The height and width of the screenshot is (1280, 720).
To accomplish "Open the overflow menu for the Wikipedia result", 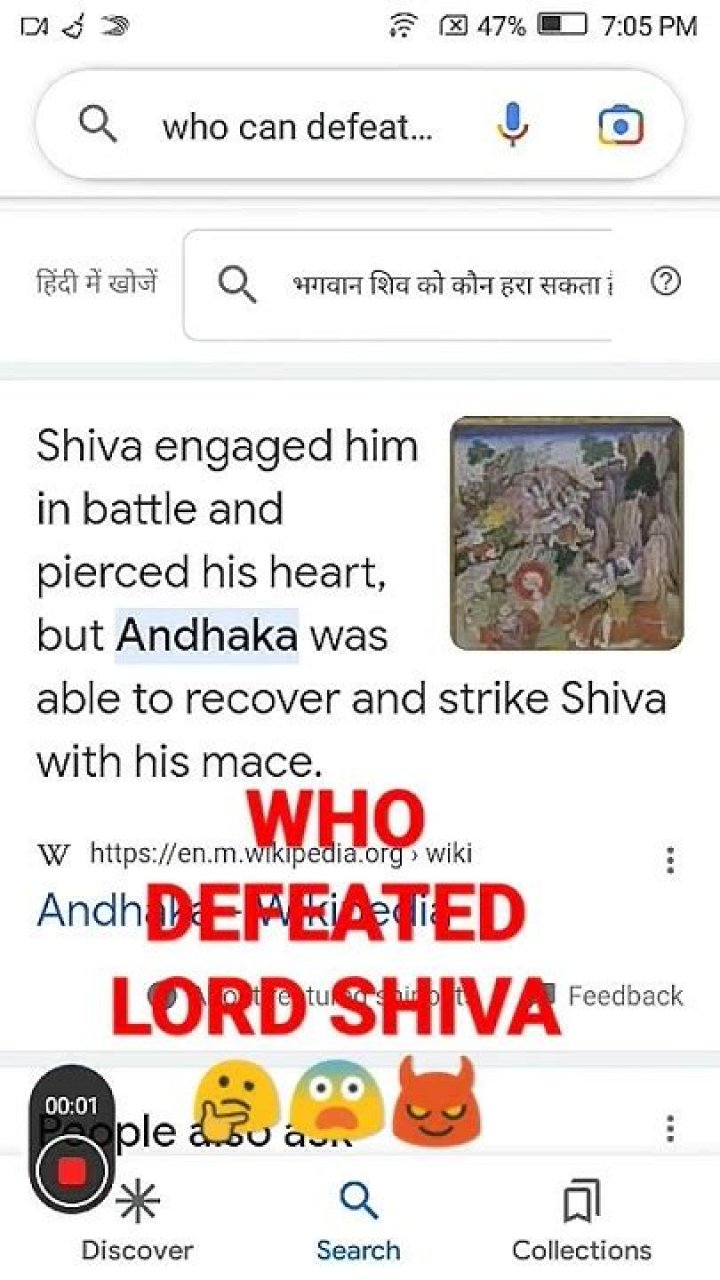I will pyautogui.click(x=670, y=860).
